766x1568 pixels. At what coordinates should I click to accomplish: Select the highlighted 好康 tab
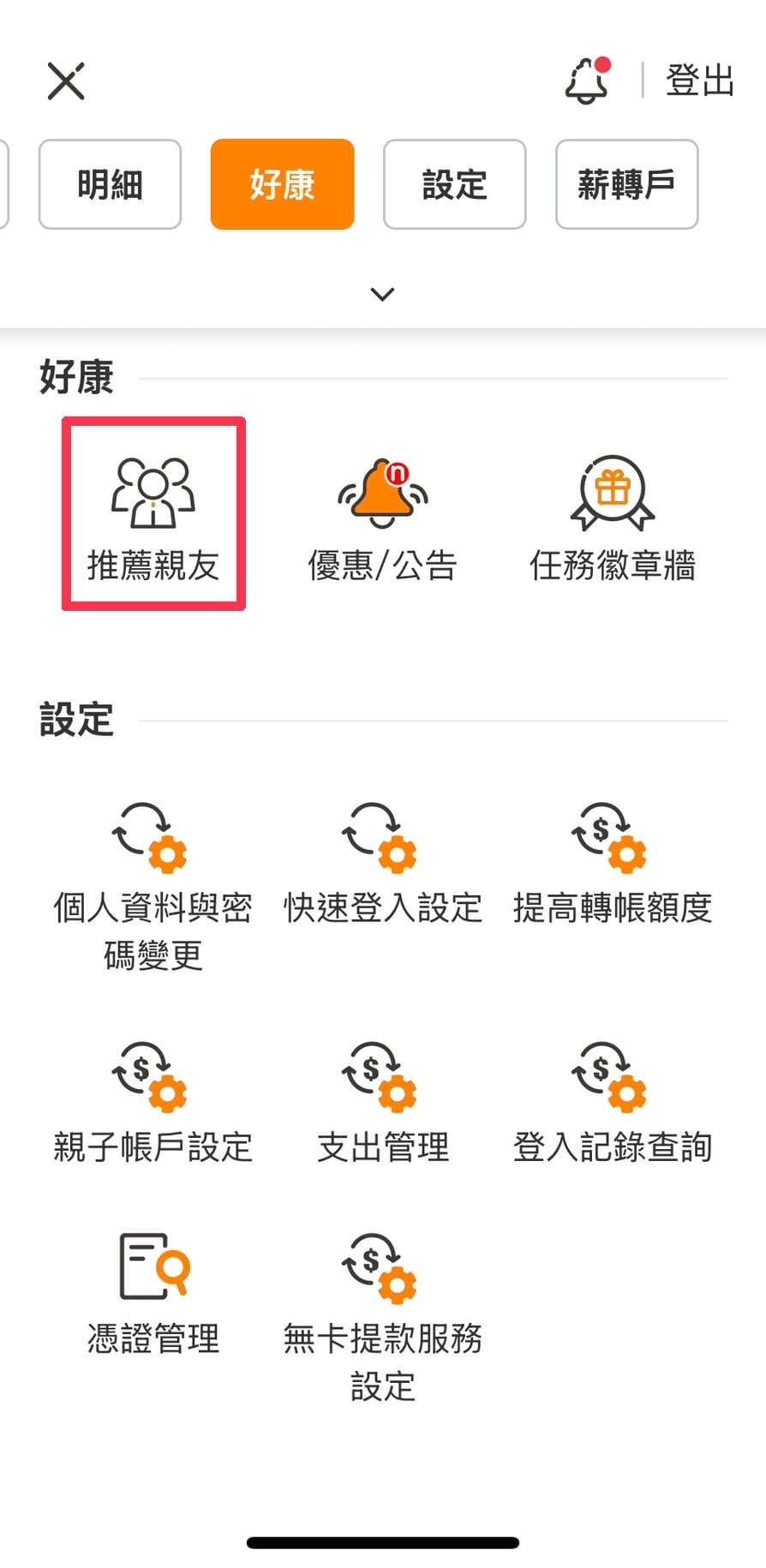(283, 184)
